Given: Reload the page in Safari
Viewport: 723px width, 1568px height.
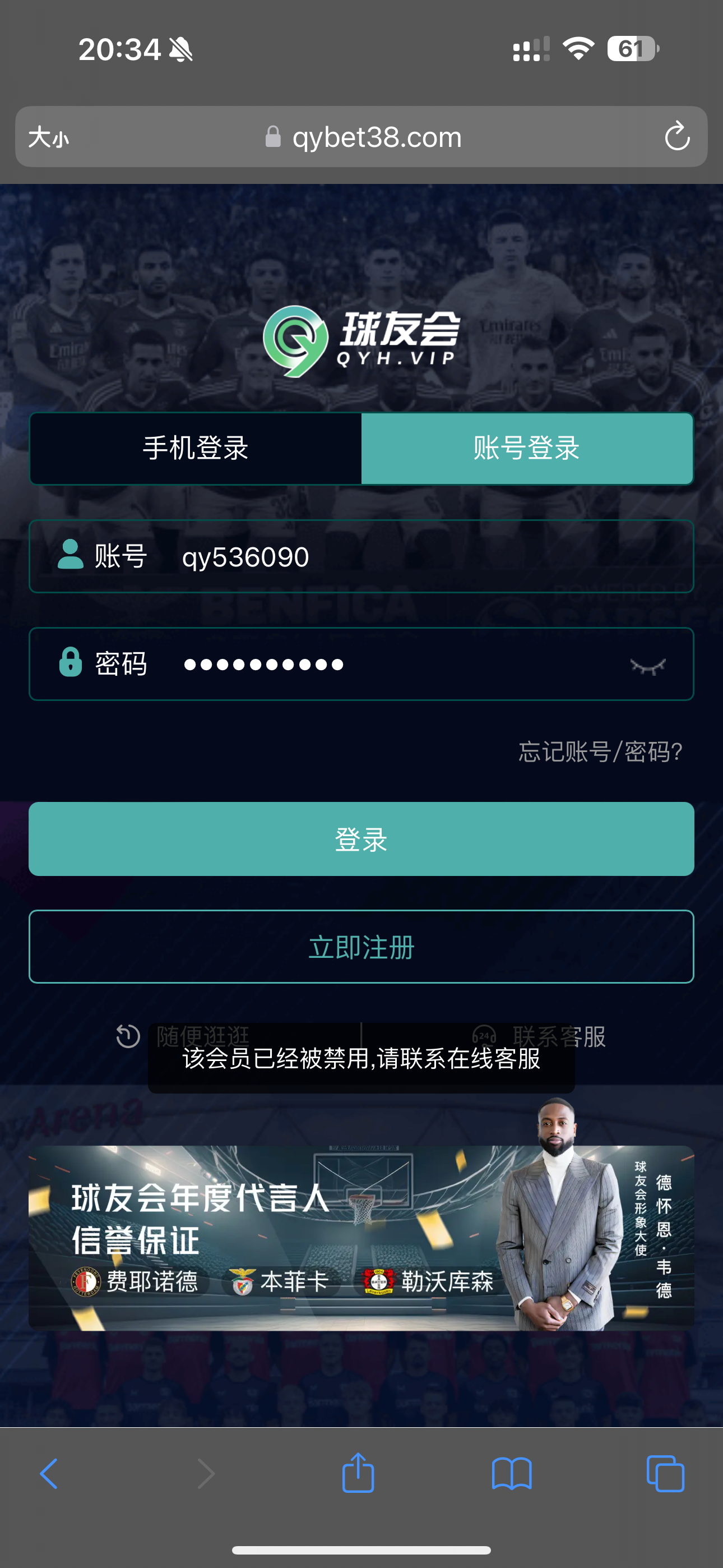Looking at the screenshot, I should [676, 136].
